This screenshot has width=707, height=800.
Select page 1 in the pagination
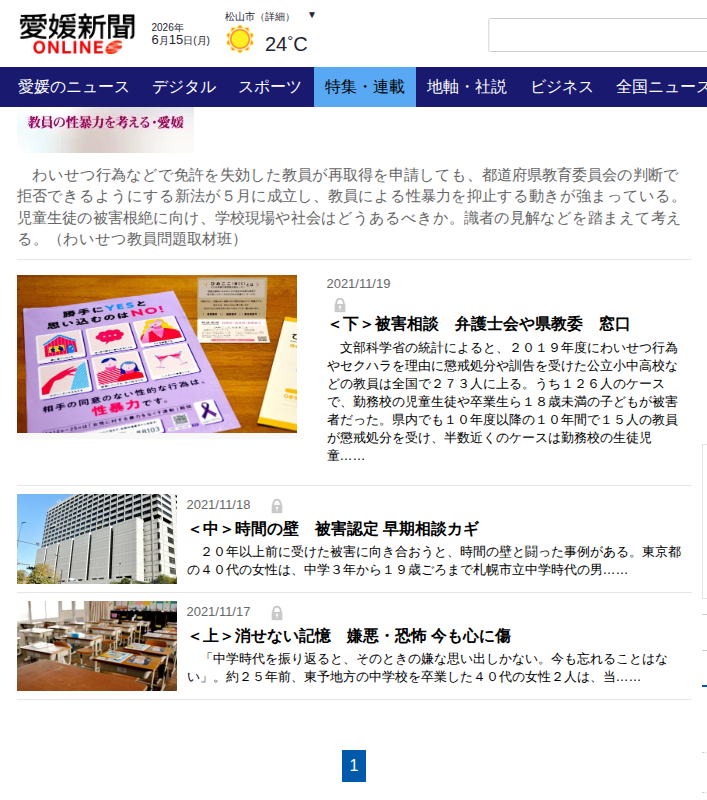[x=354, y=766]
